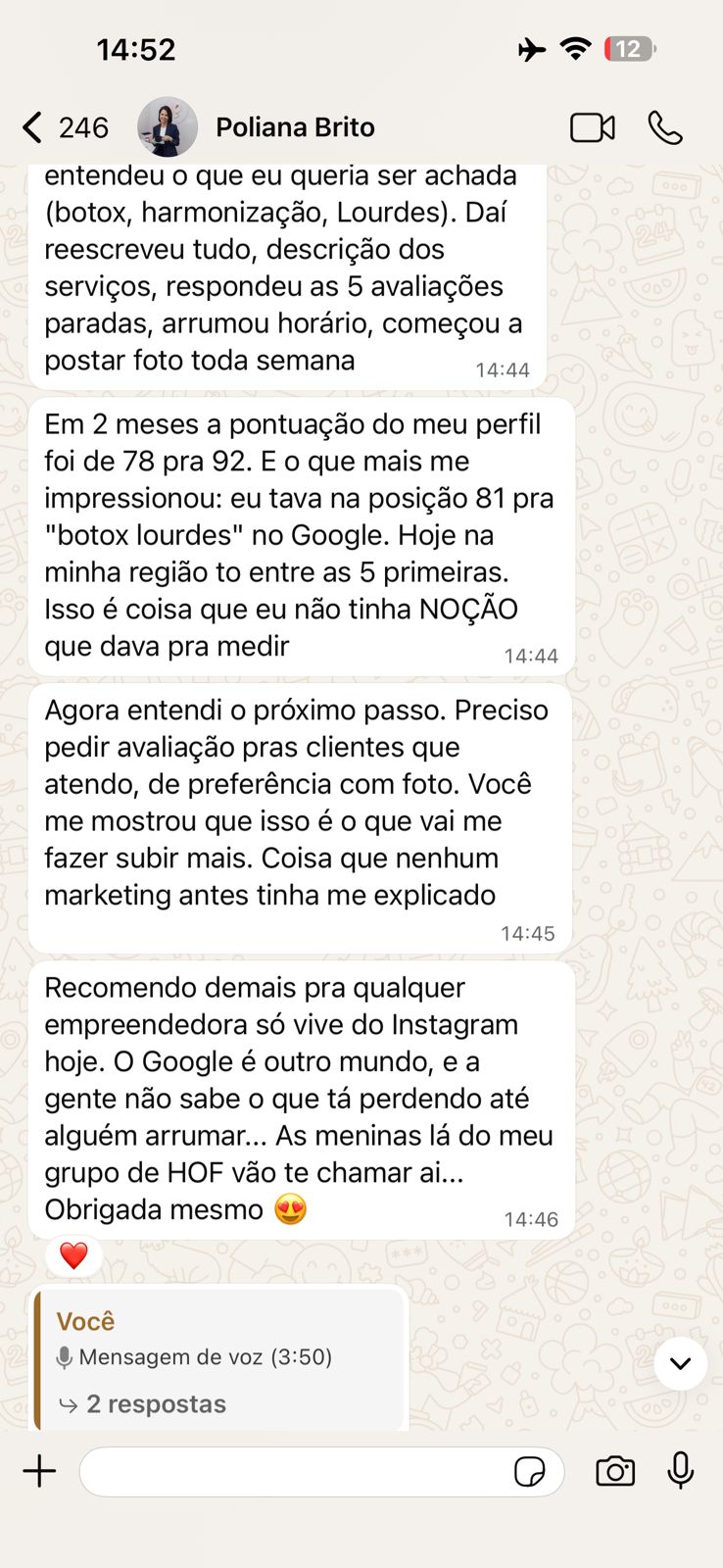This screenshot has width=723, height=1568.
Task: View the message timestamp 14:46
Action: pos(530,1219)
